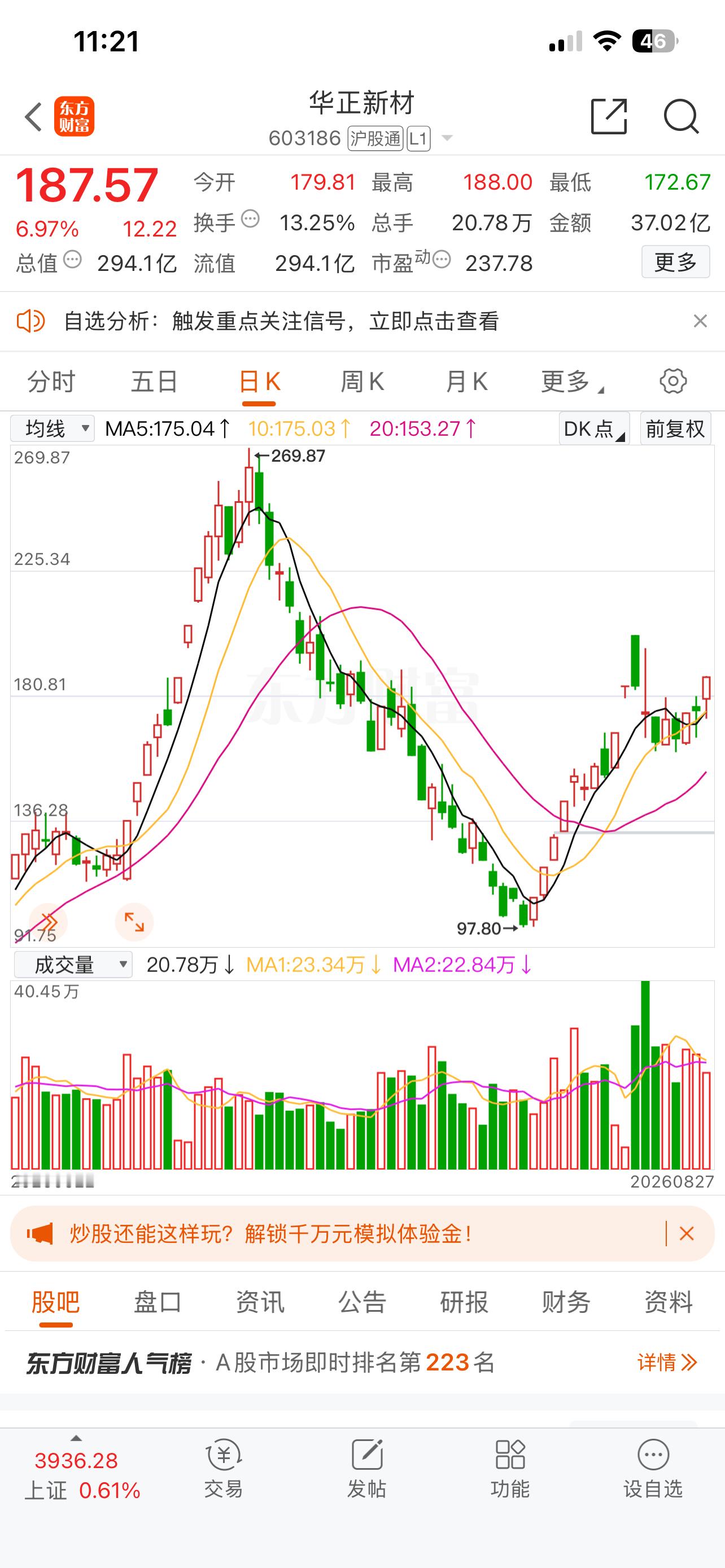Open 交易 in the bottom bar
The width and height of the screenshot is (725, 1568).
point(224,1467)
